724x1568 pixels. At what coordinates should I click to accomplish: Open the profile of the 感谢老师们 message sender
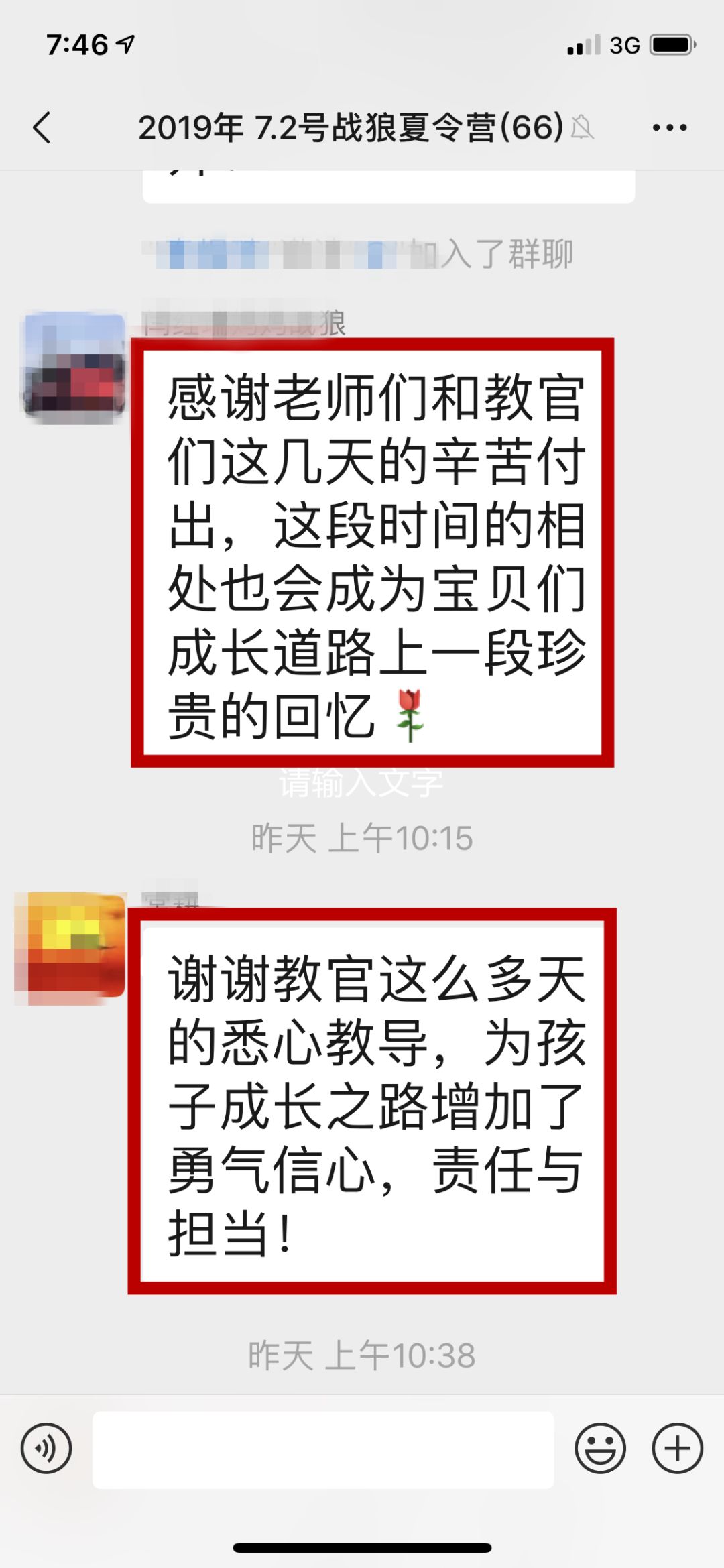tap(74, 367)
